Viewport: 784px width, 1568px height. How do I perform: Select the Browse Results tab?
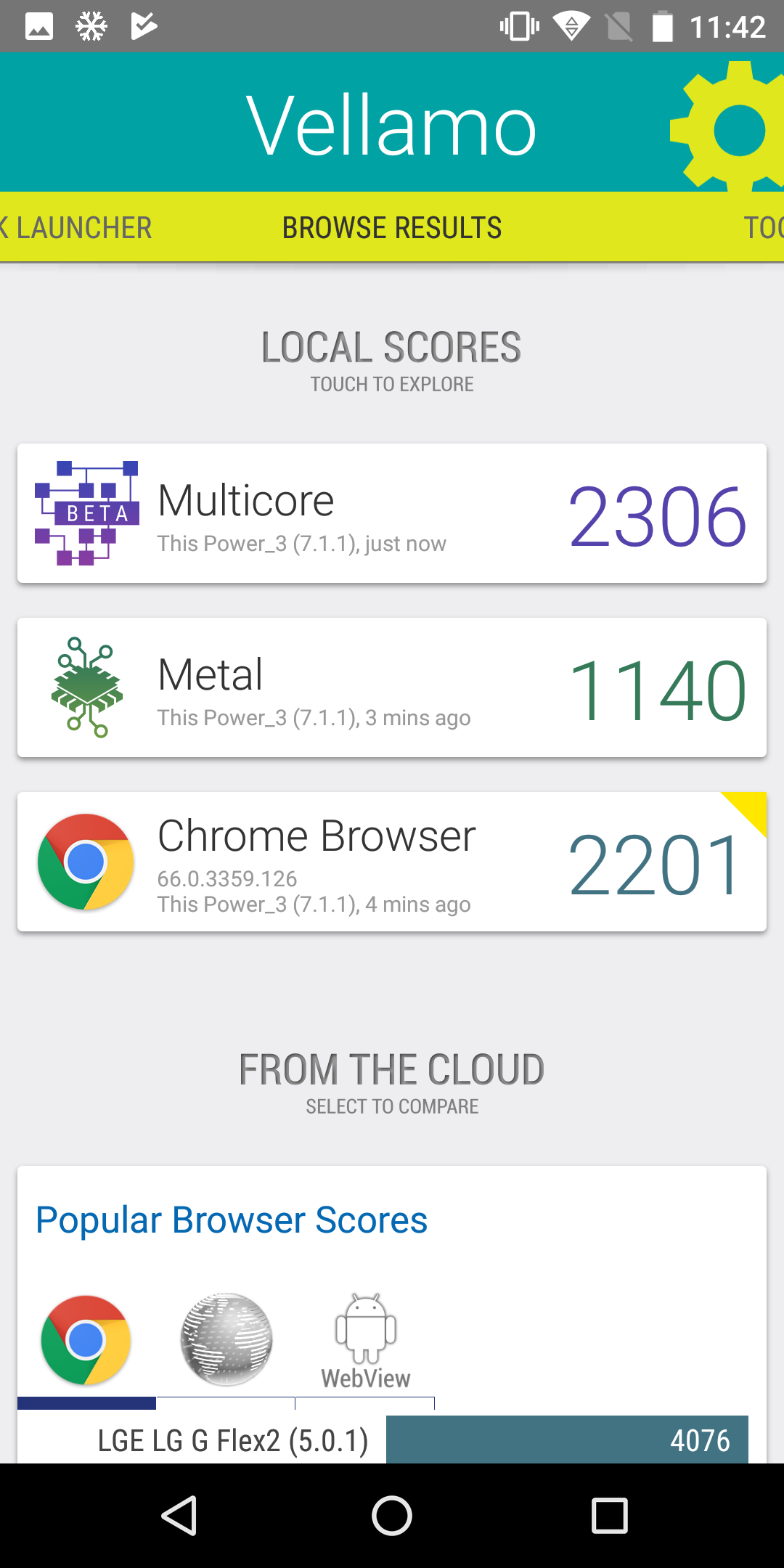[392, 228]
